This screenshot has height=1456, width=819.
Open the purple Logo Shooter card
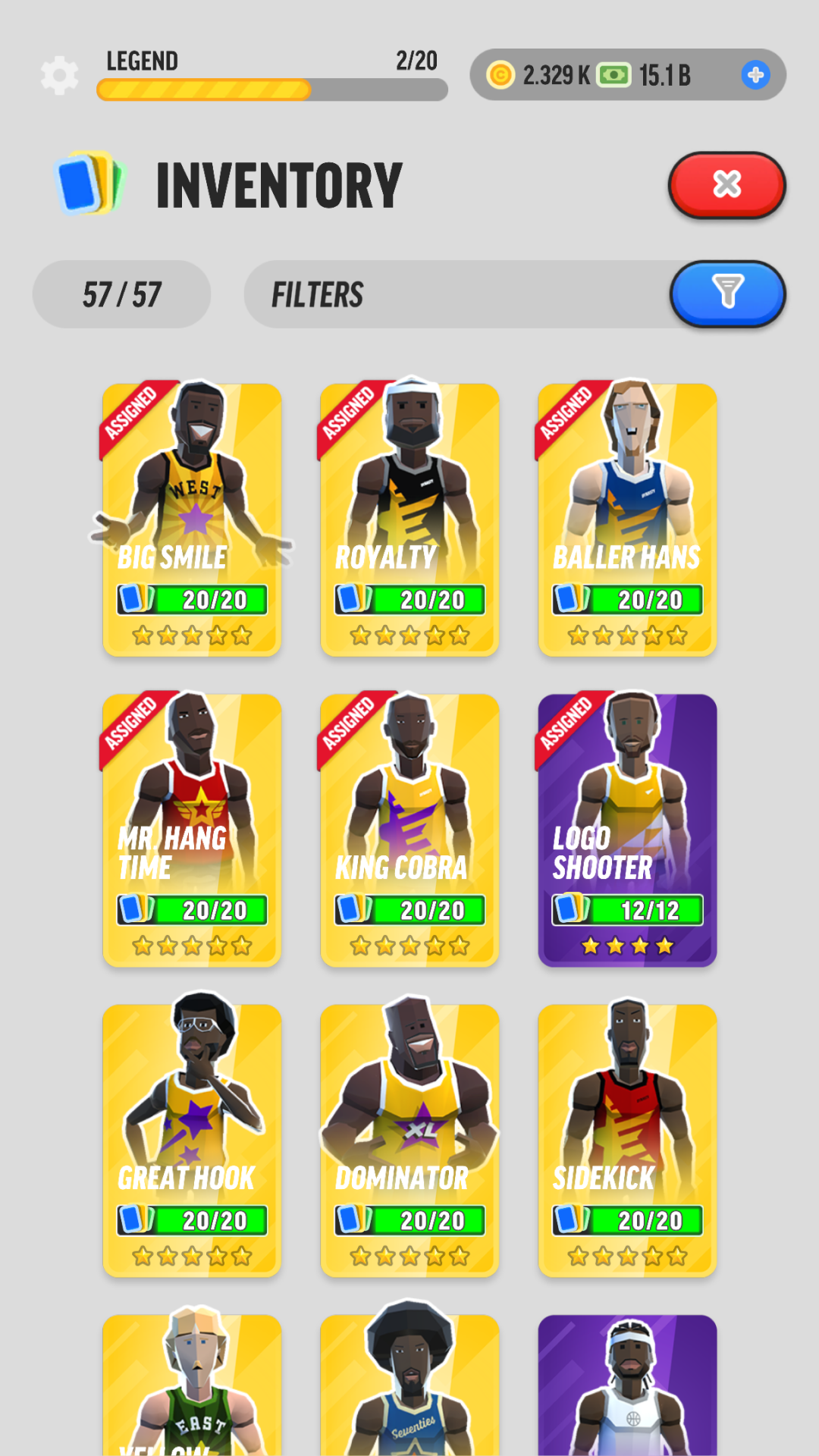pos(627,830)
